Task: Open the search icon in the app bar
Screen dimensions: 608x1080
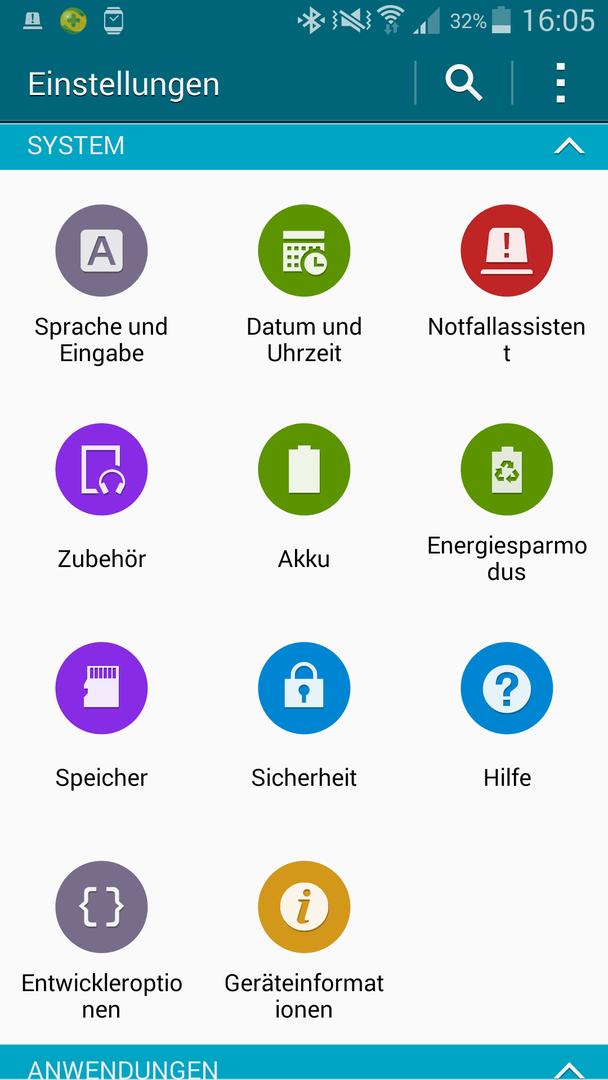Action: click(x=463, y=83)
